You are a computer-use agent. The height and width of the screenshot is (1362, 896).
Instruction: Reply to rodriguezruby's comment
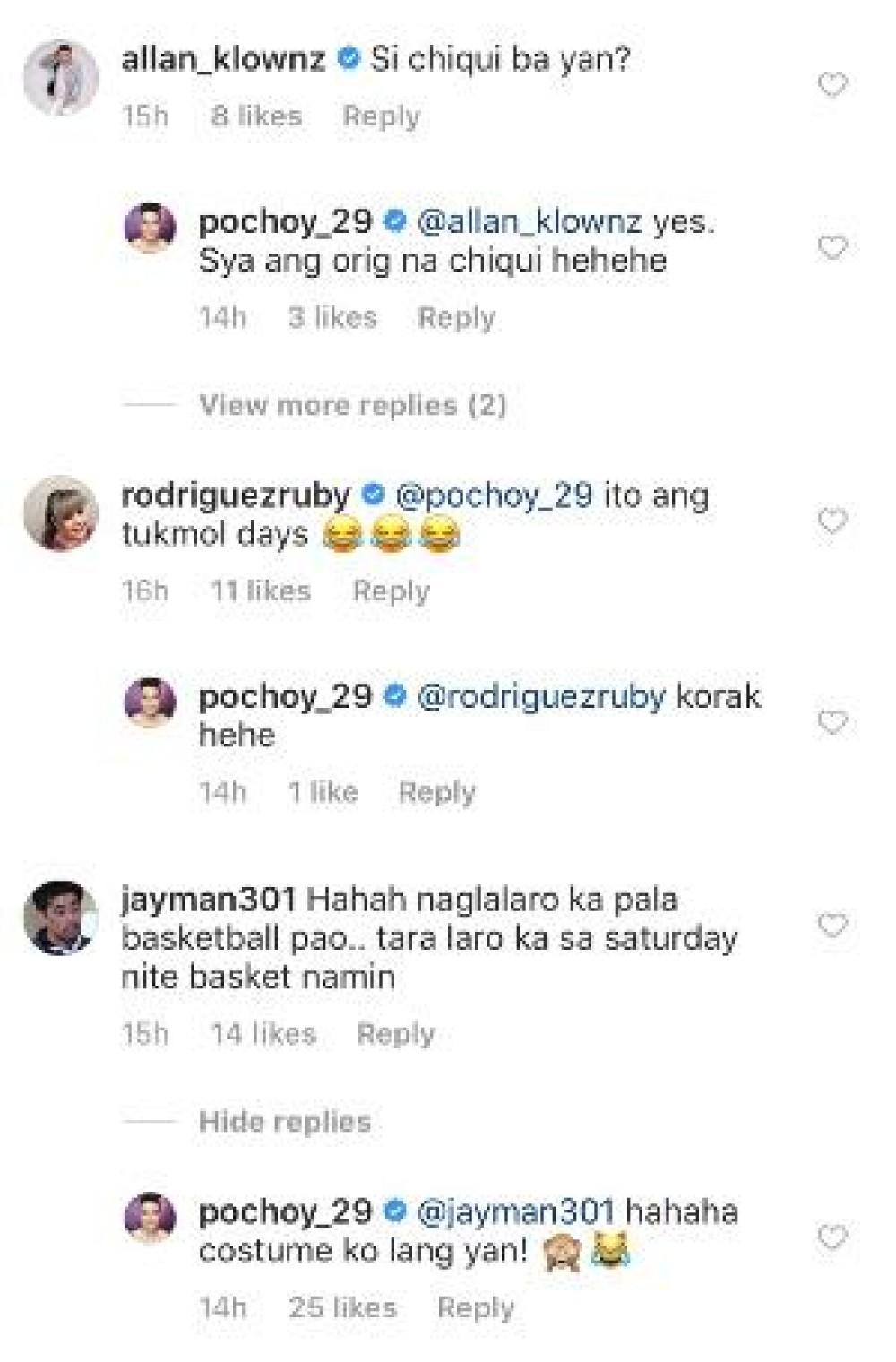click(x=391, y=591)
